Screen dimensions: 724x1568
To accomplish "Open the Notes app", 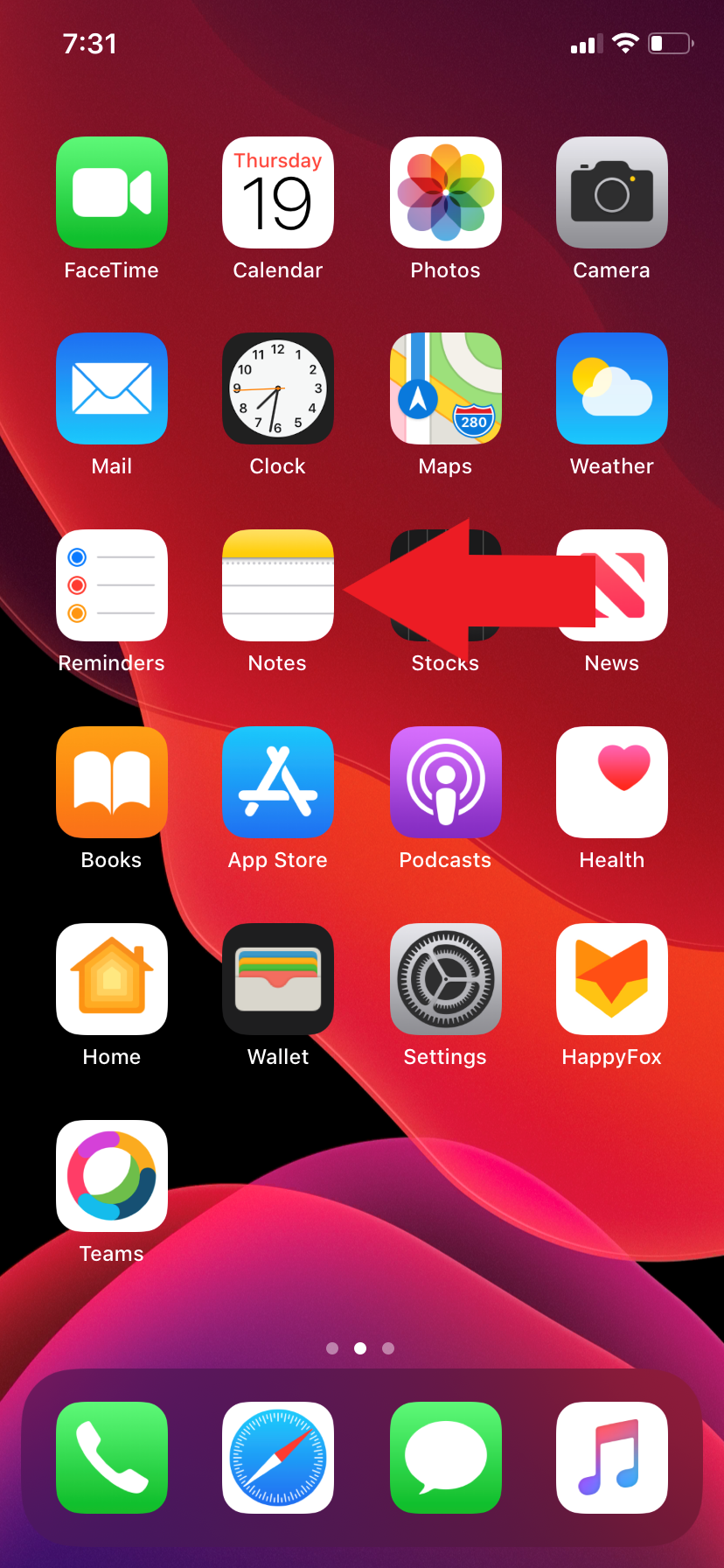I will pyautogui.click(x=278, y=585).
